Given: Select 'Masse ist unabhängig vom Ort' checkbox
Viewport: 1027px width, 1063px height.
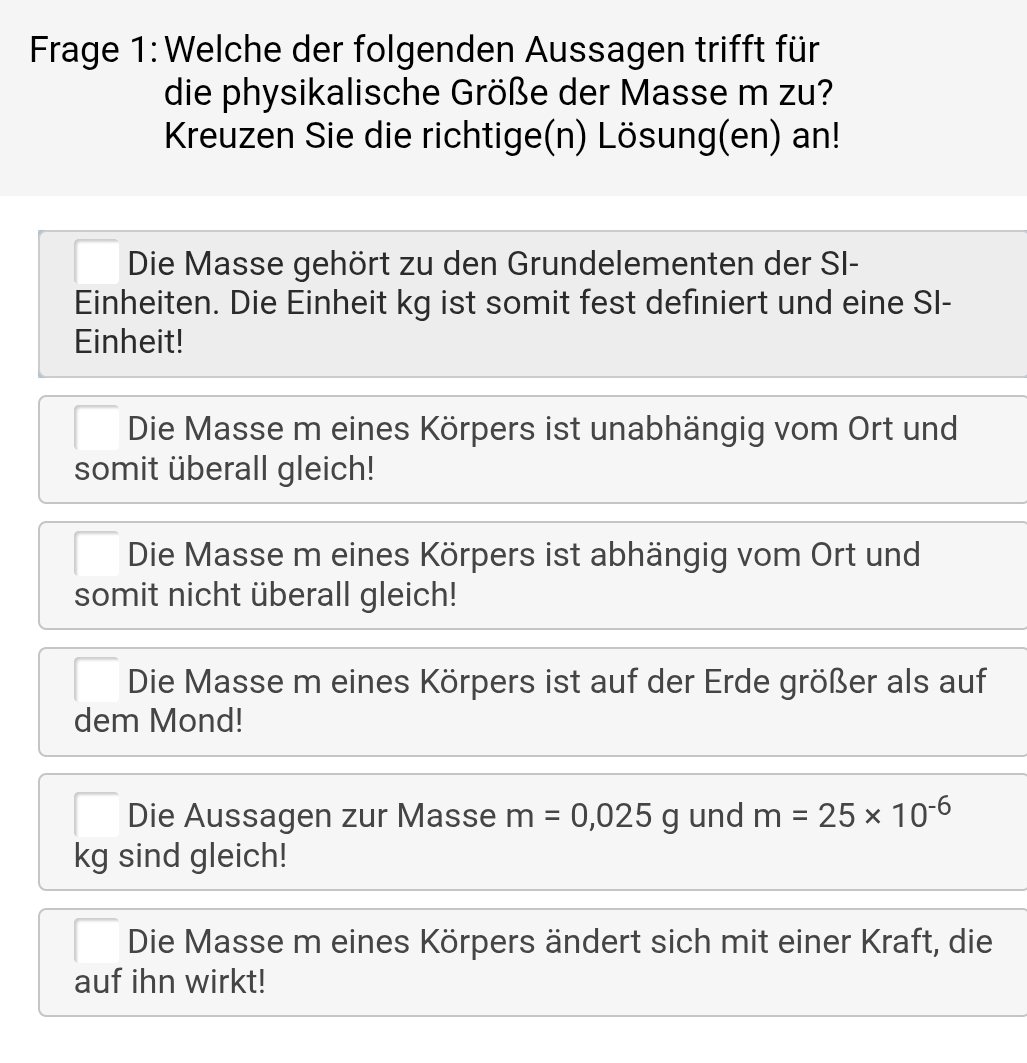Looking at the screenshot, I should (98, 427).
